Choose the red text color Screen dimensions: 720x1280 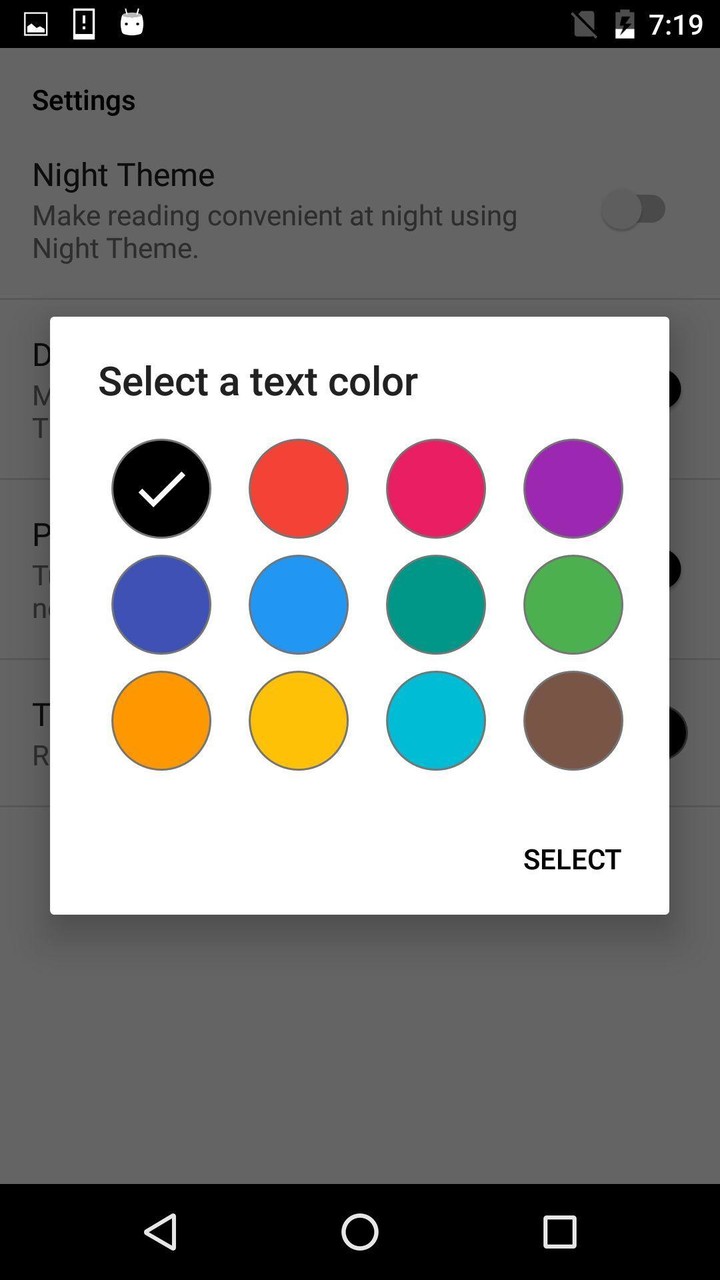pos(298,489)
